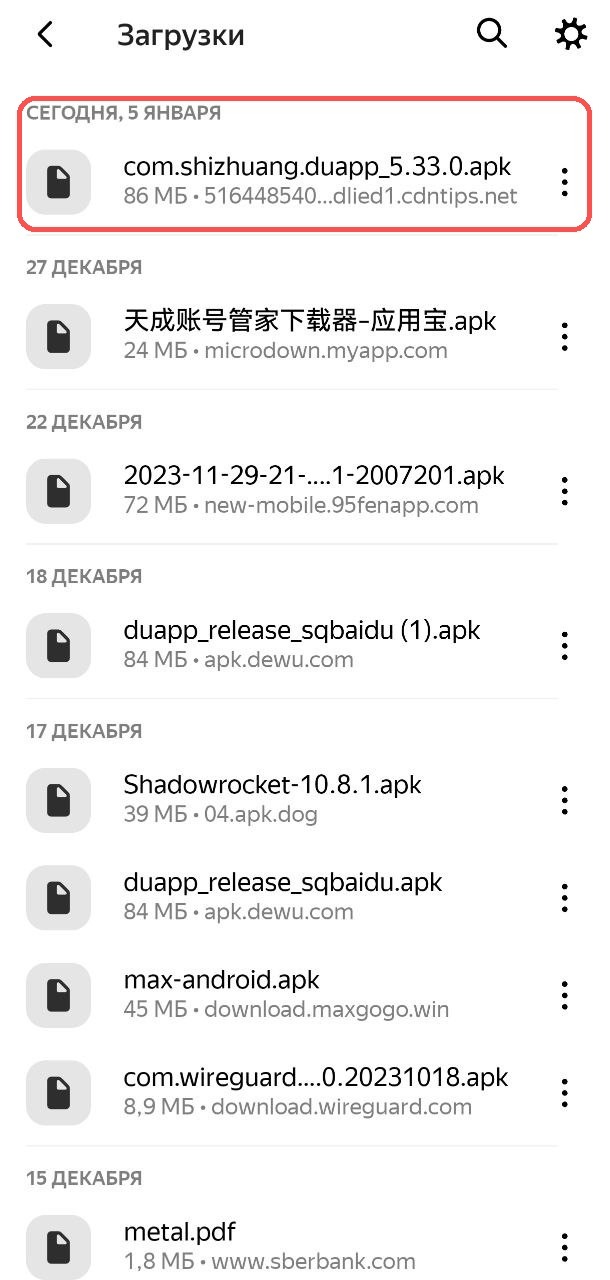Go back from the Загрузки screen

pos(45,35)
